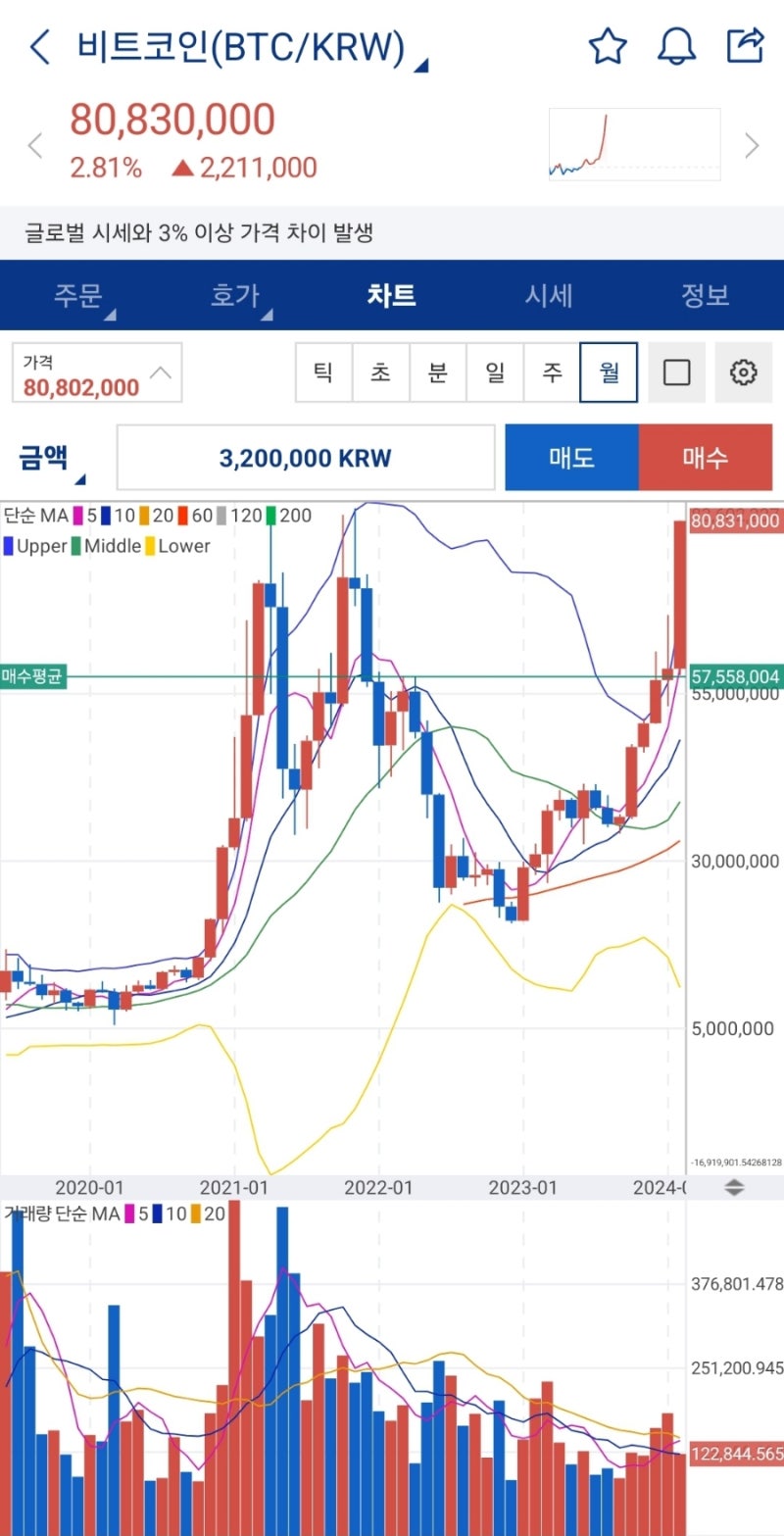
Task: Open the 금액 amount type dropdown
Action: pyautogui.click(x=45, y=457)
